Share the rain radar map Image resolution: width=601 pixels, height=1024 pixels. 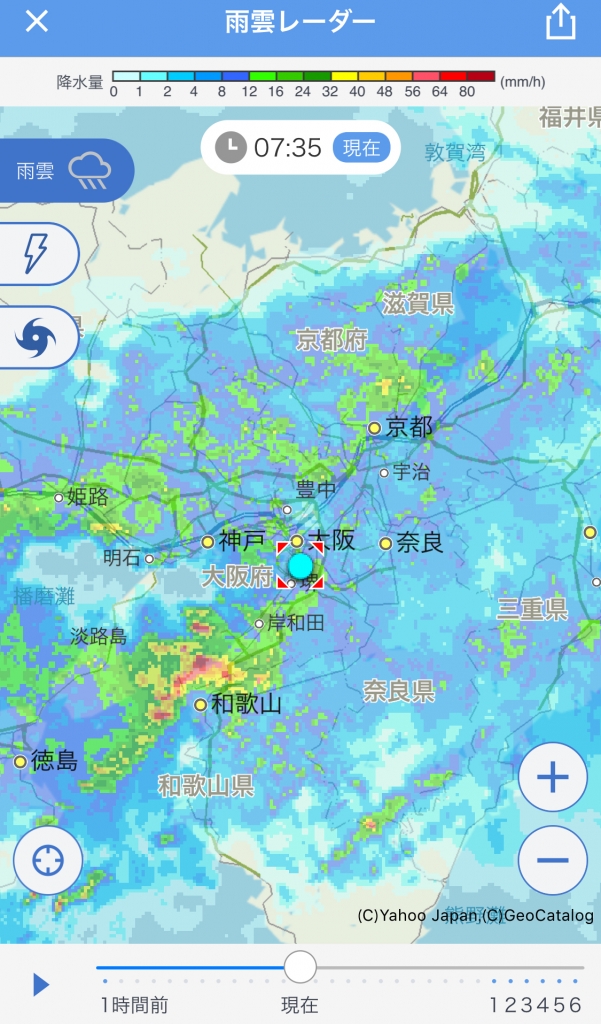pyautogui.click(x=561, y=22)
